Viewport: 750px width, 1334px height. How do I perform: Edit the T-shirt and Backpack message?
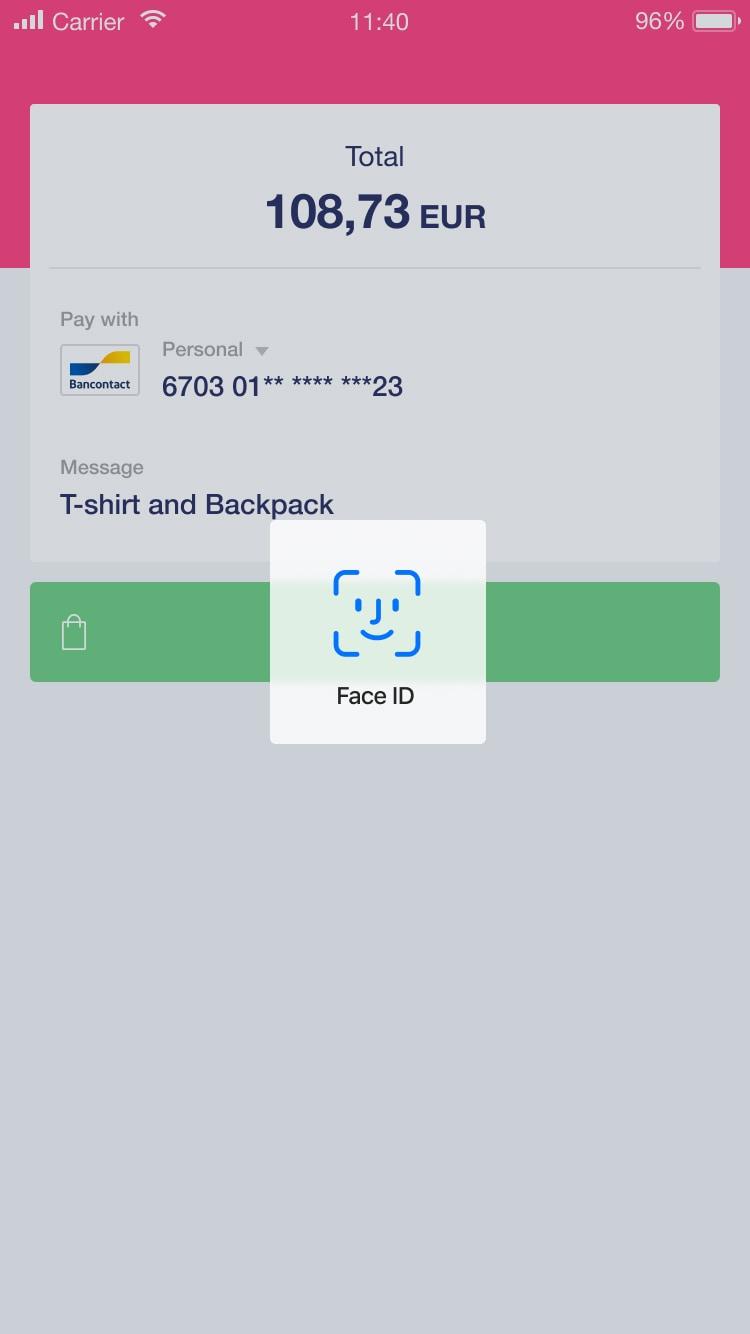pos(197,504)
